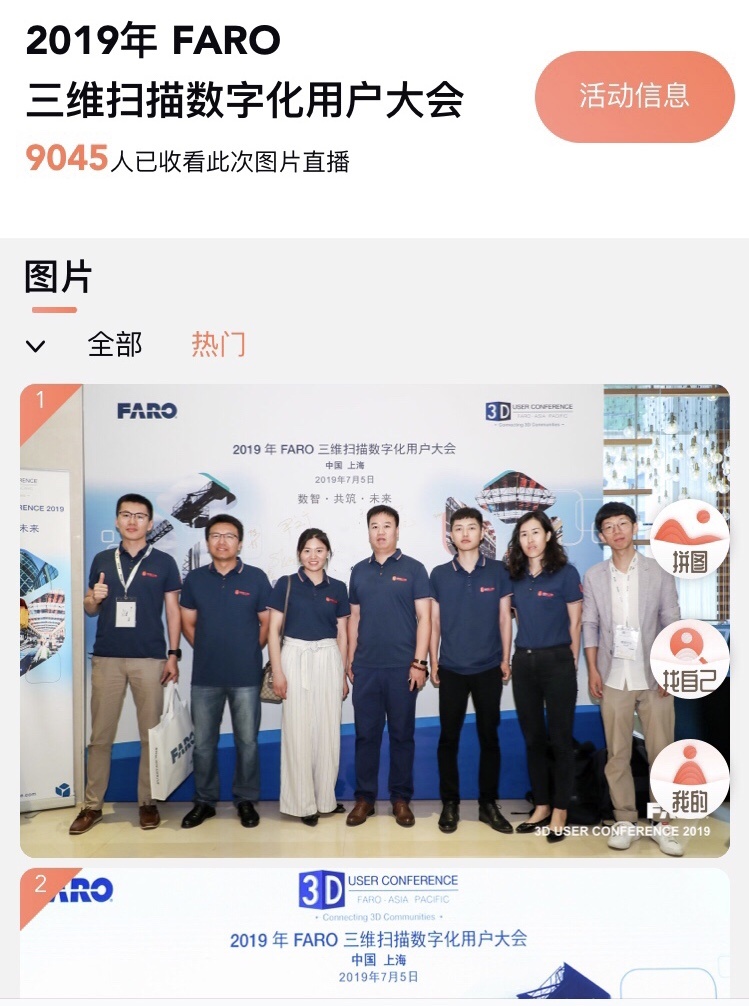Viewport: 749px width, 1006px height.
Task: Tap 找自己 to find yourself
Action: [689, 658]
